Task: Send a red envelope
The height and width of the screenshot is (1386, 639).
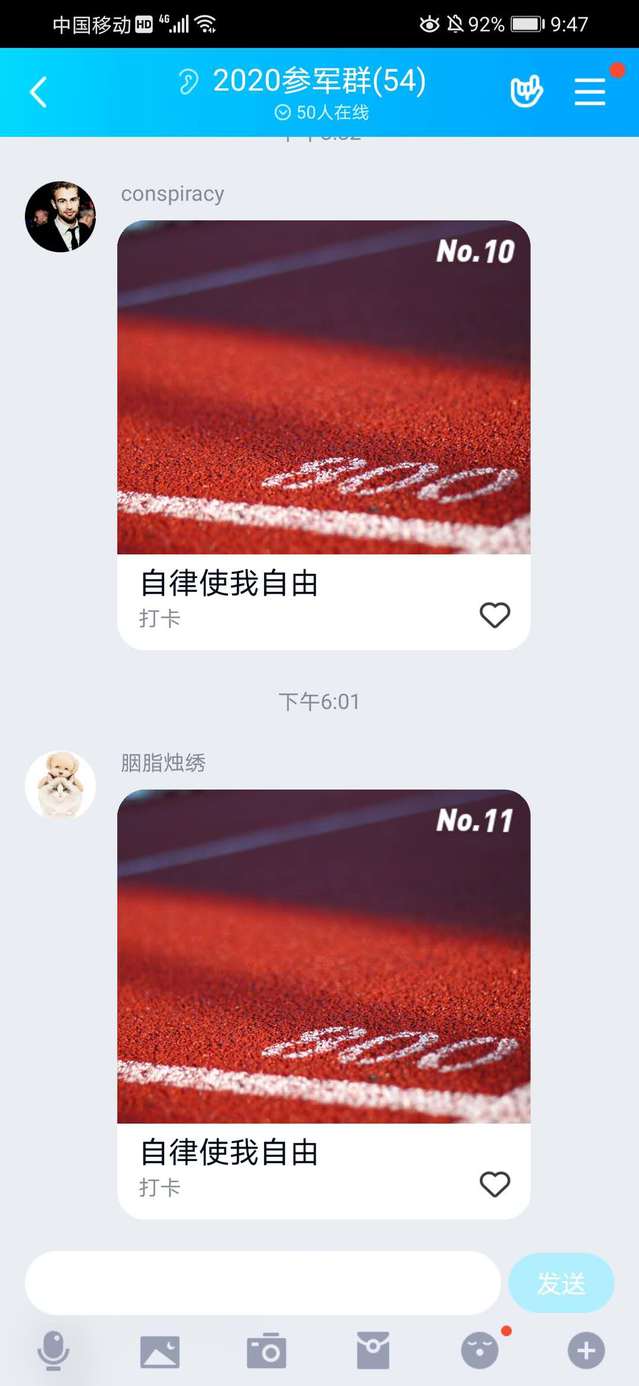Action: click(x=373, y=1352)
